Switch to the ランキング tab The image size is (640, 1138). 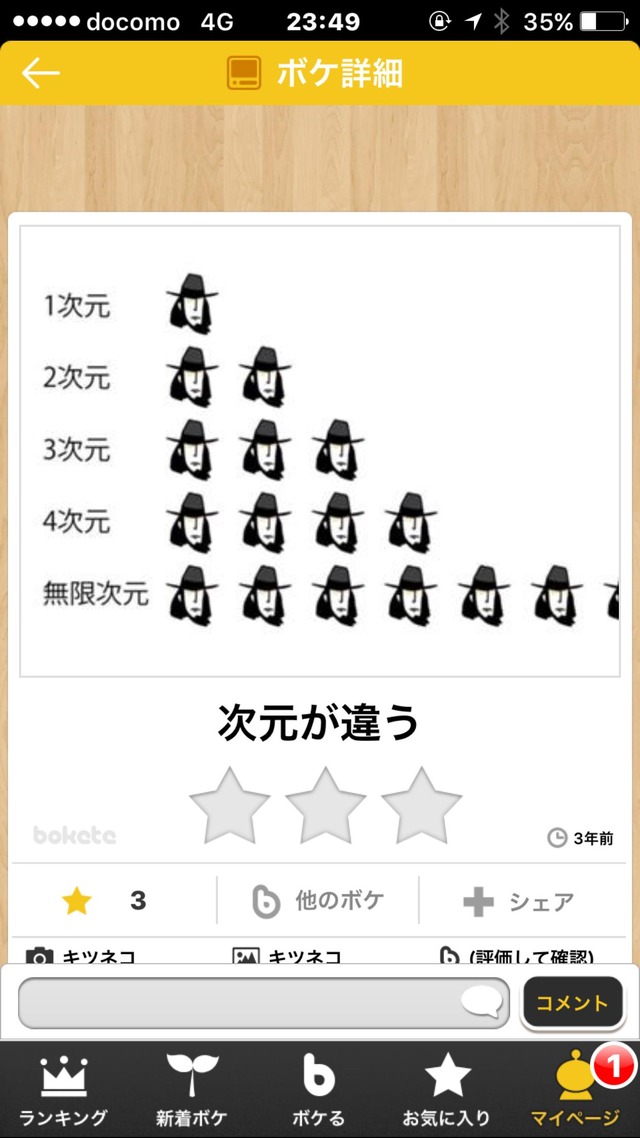[63, 1090]
